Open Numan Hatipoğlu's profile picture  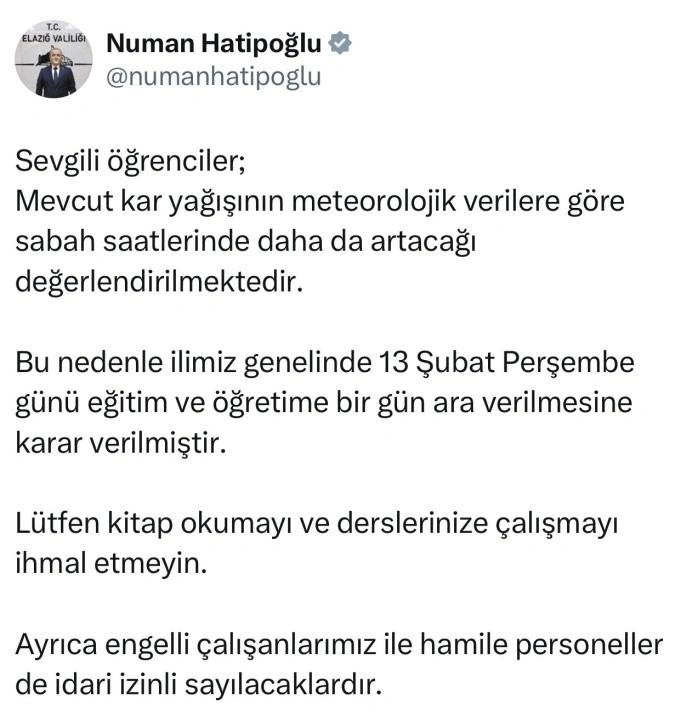[54, 58]
